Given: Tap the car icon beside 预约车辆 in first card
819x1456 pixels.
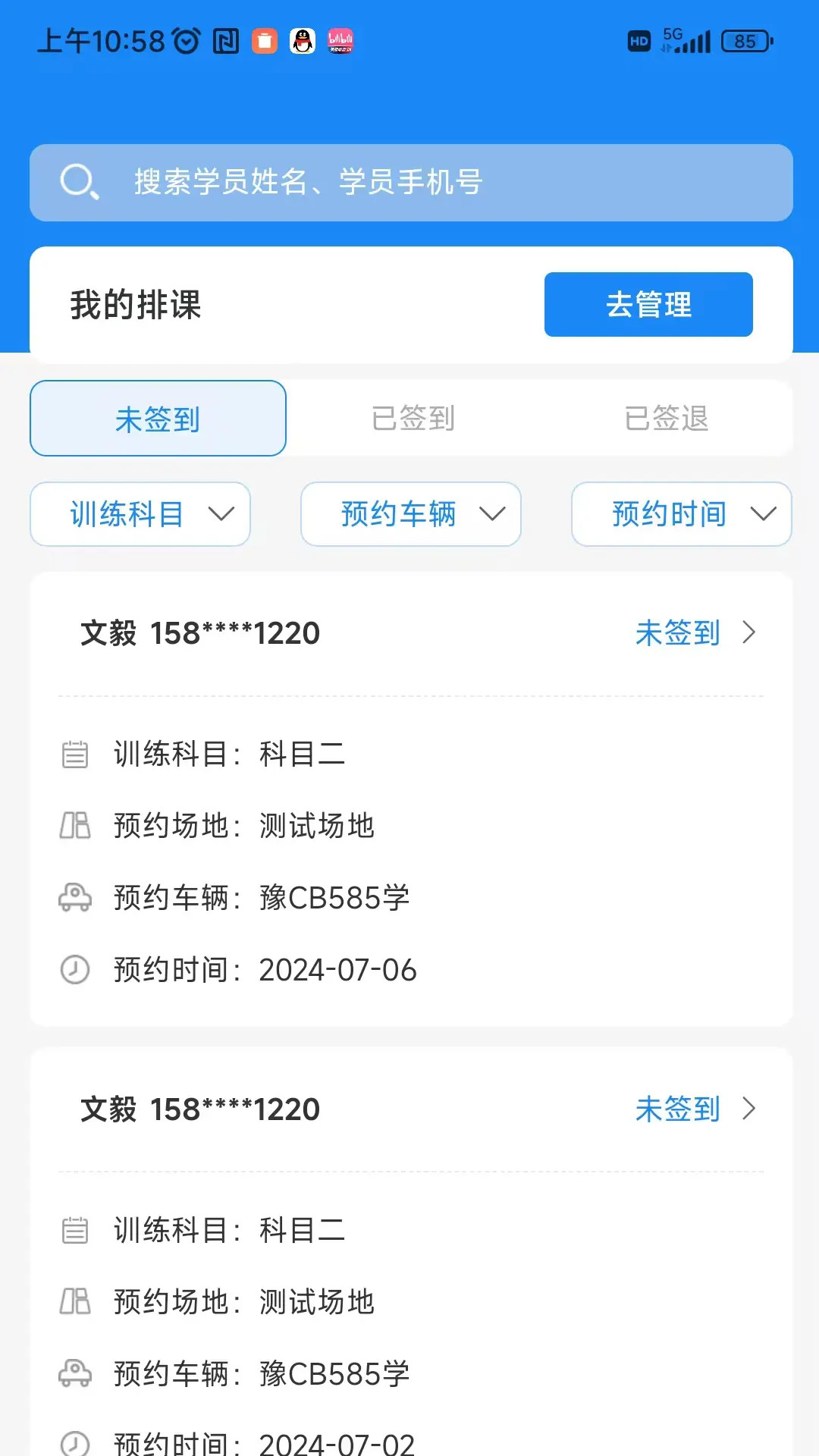Looking at the screenshot, I should tap(74, 898).
